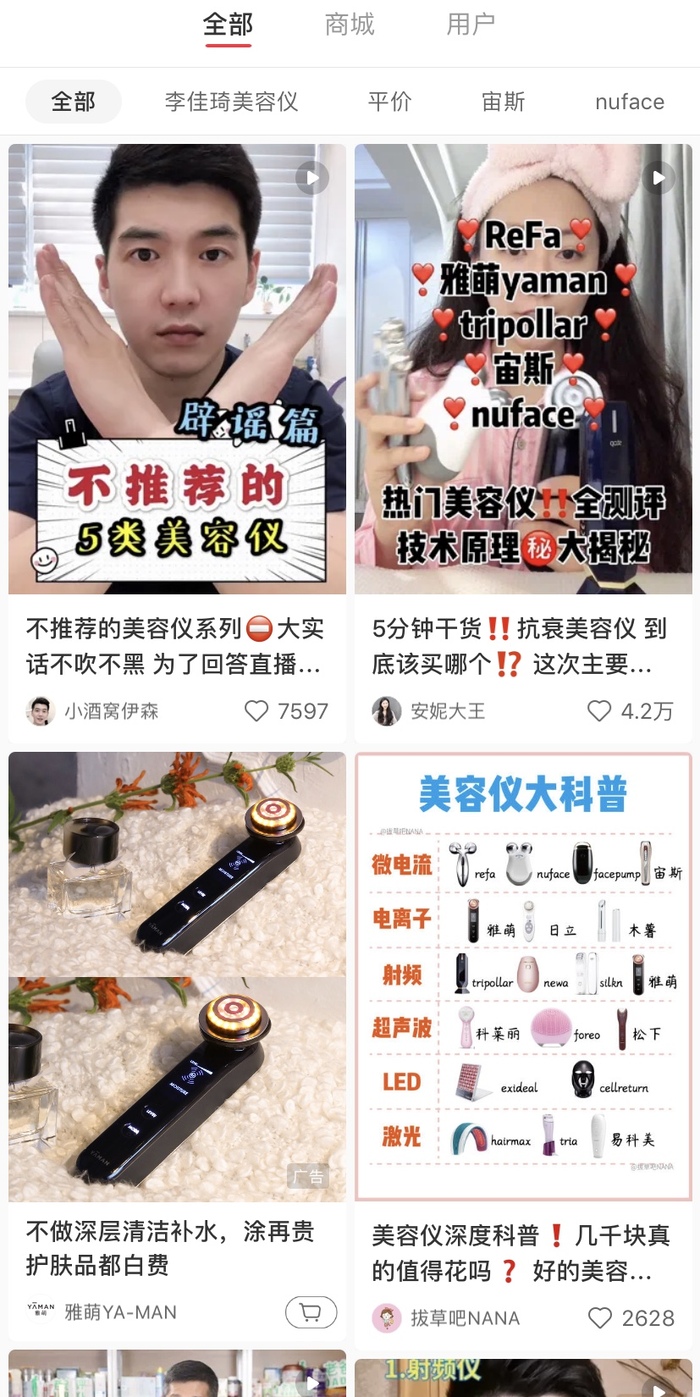
Task: Tap the 宙斯 filter chip
Action: tap(503, 102)
